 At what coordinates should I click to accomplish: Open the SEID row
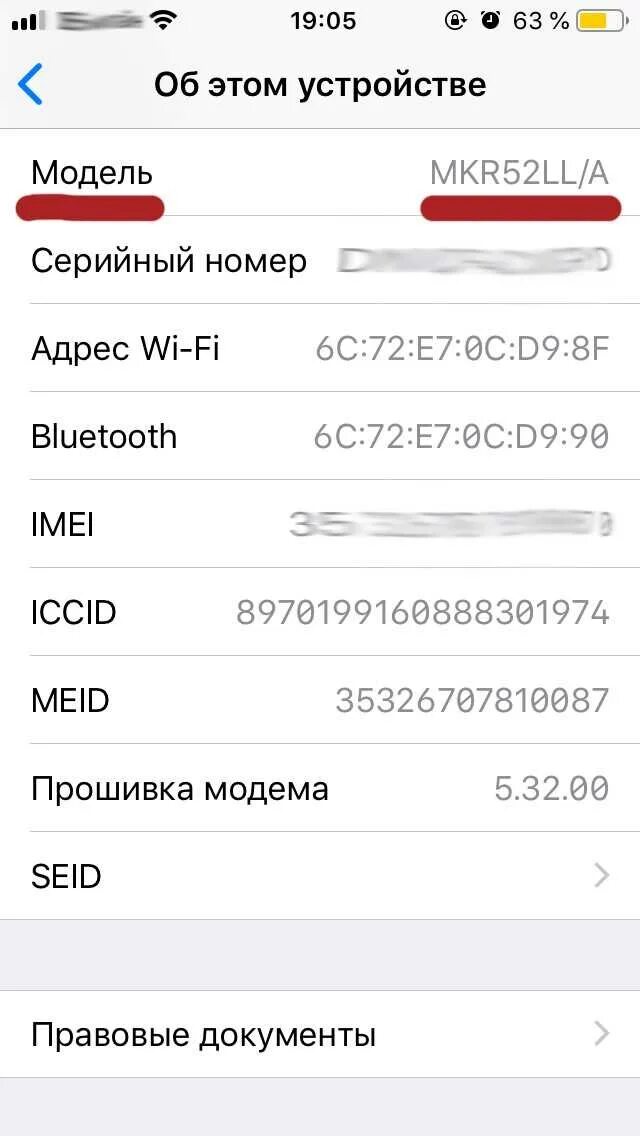click(x=320, y=876)
